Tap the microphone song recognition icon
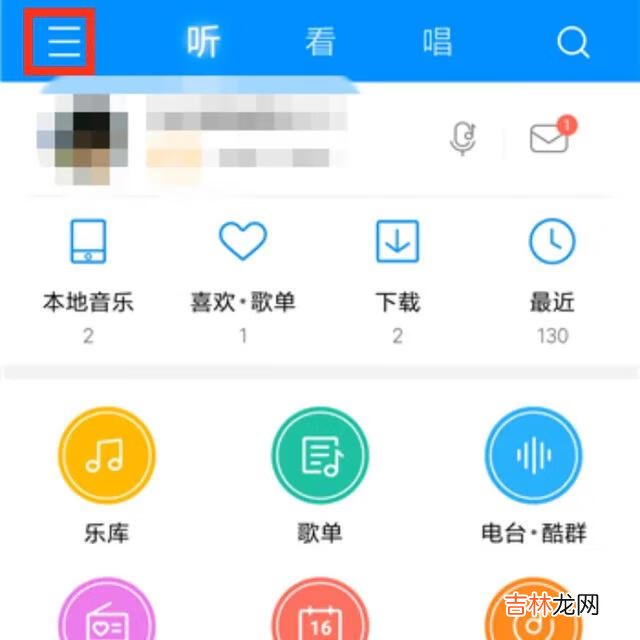 click(x=462, y=139)
